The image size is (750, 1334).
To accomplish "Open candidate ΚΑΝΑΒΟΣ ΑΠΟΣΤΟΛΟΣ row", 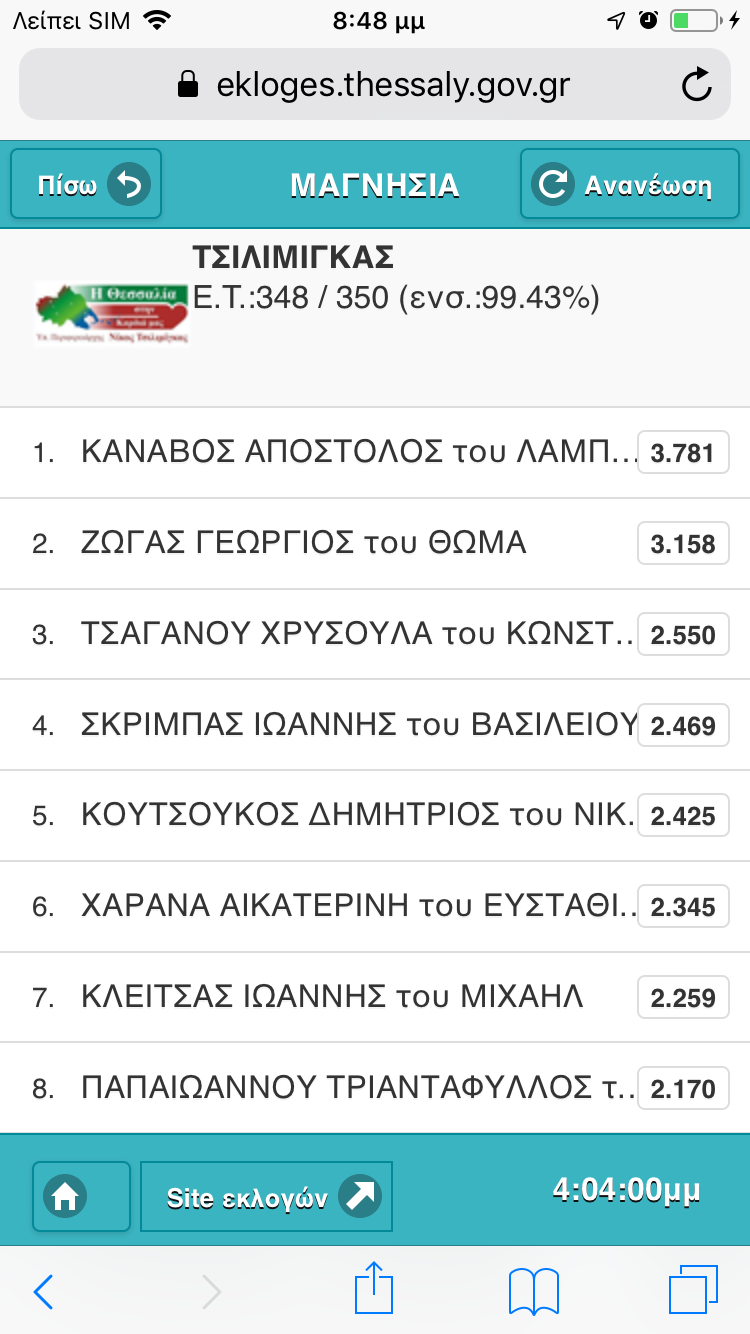I will click(x=375, y=453).
